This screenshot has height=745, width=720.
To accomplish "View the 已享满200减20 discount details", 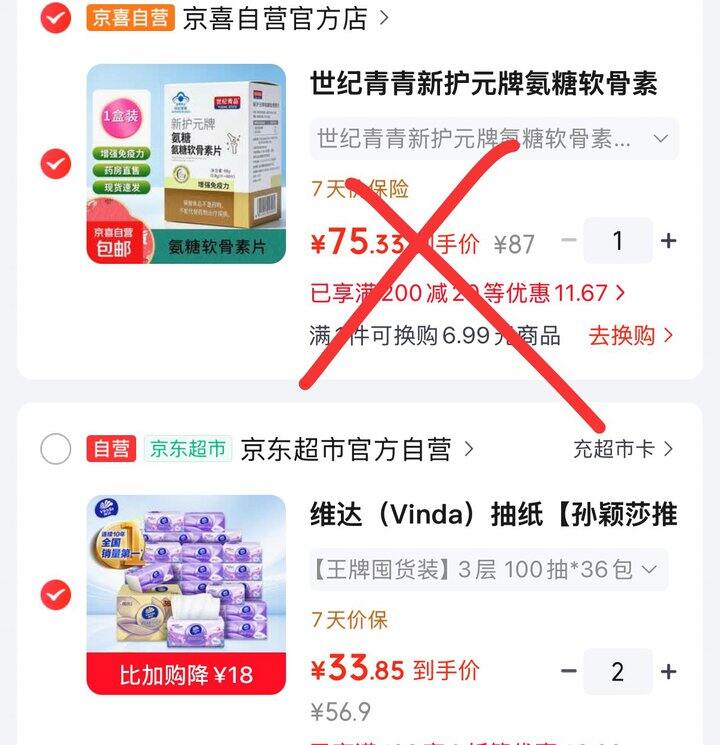I will point(468,293).
